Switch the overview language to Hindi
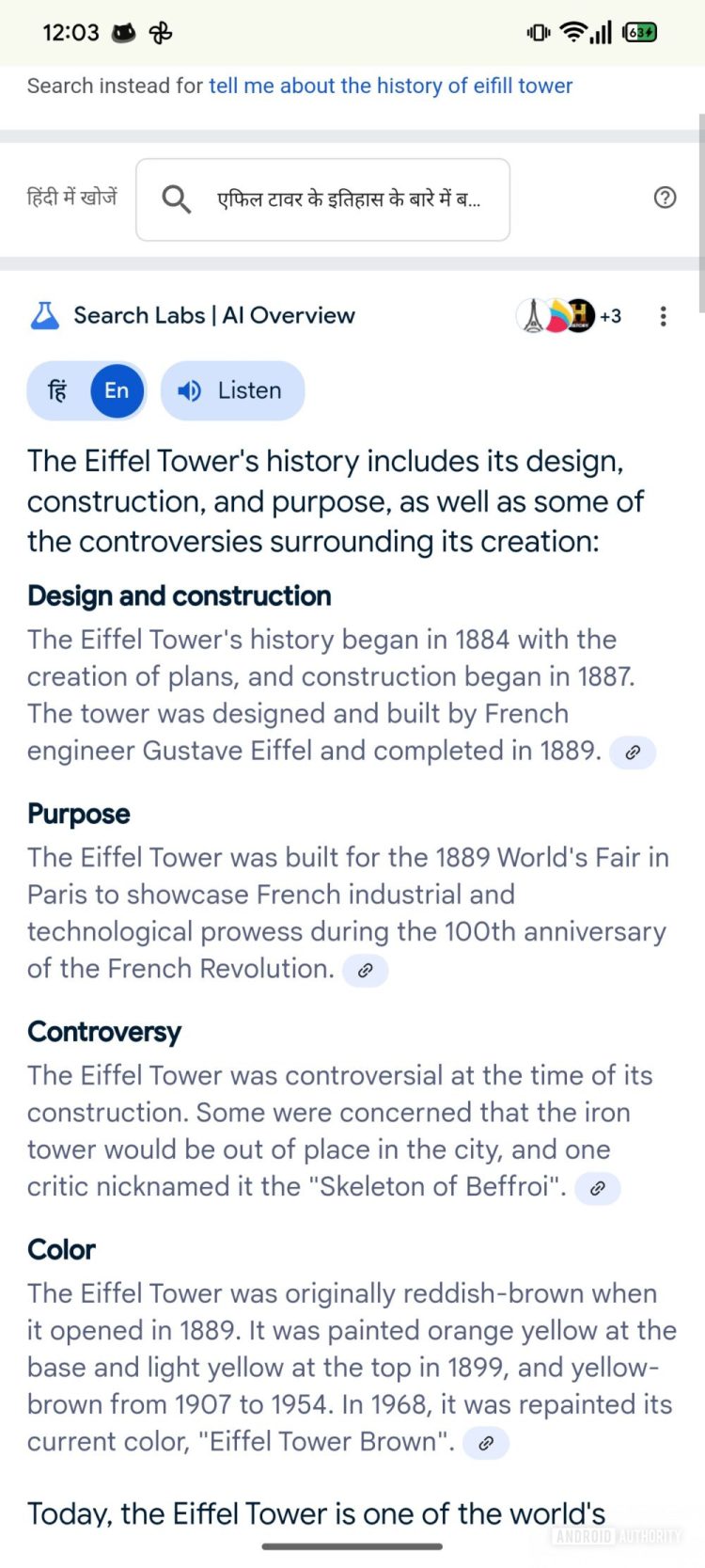The image size is (705, 1568). click(x=58, y=390)
